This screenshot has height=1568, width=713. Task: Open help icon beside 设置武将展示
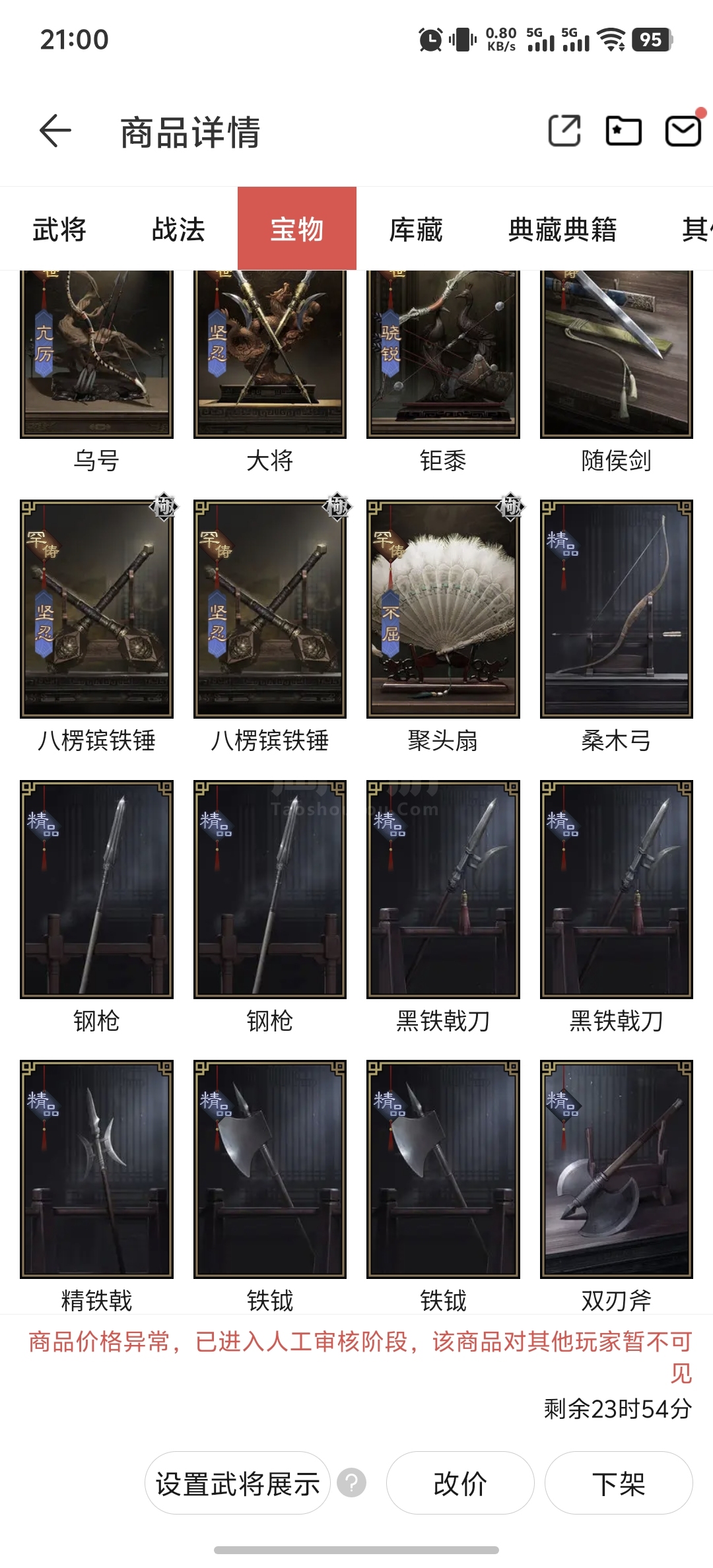coord(352,1484)
